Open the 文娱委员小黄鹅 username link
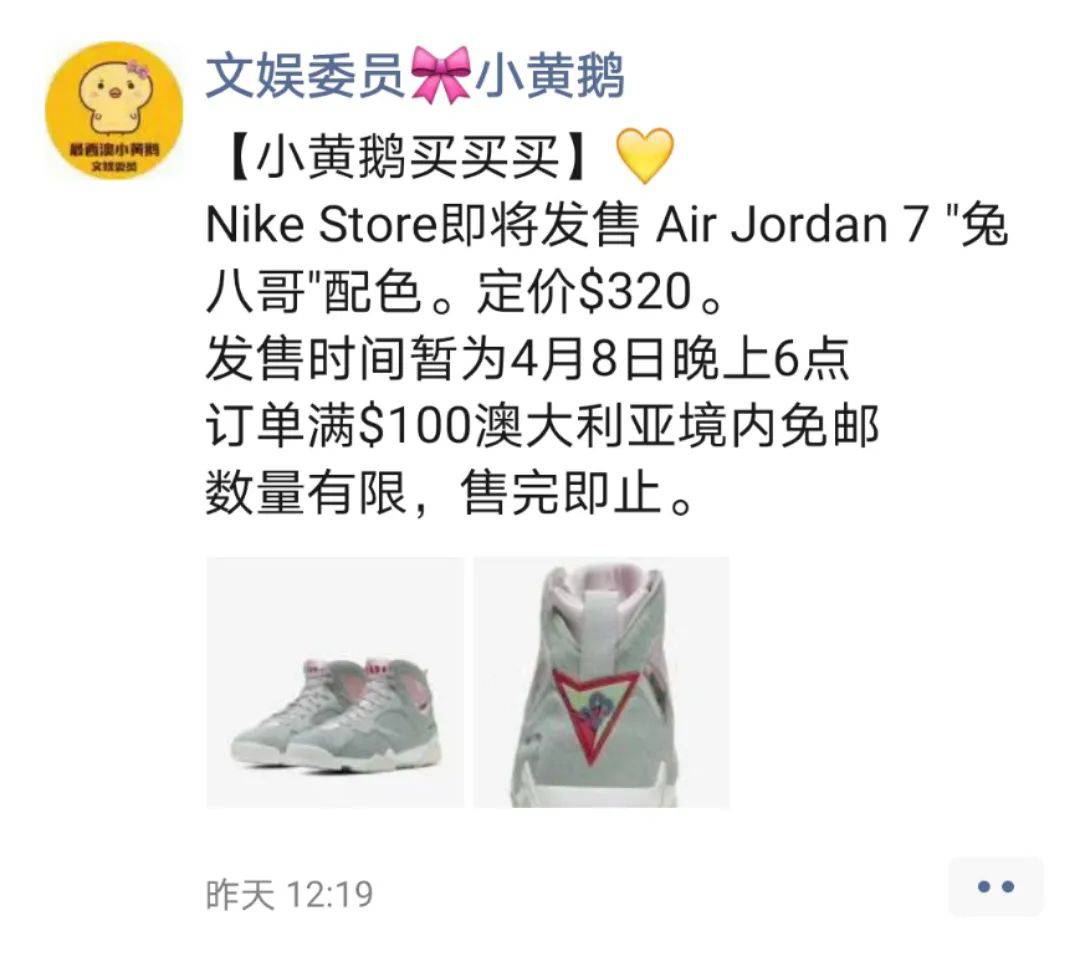Screen dimensions: 1080x968 coord(415,77)
